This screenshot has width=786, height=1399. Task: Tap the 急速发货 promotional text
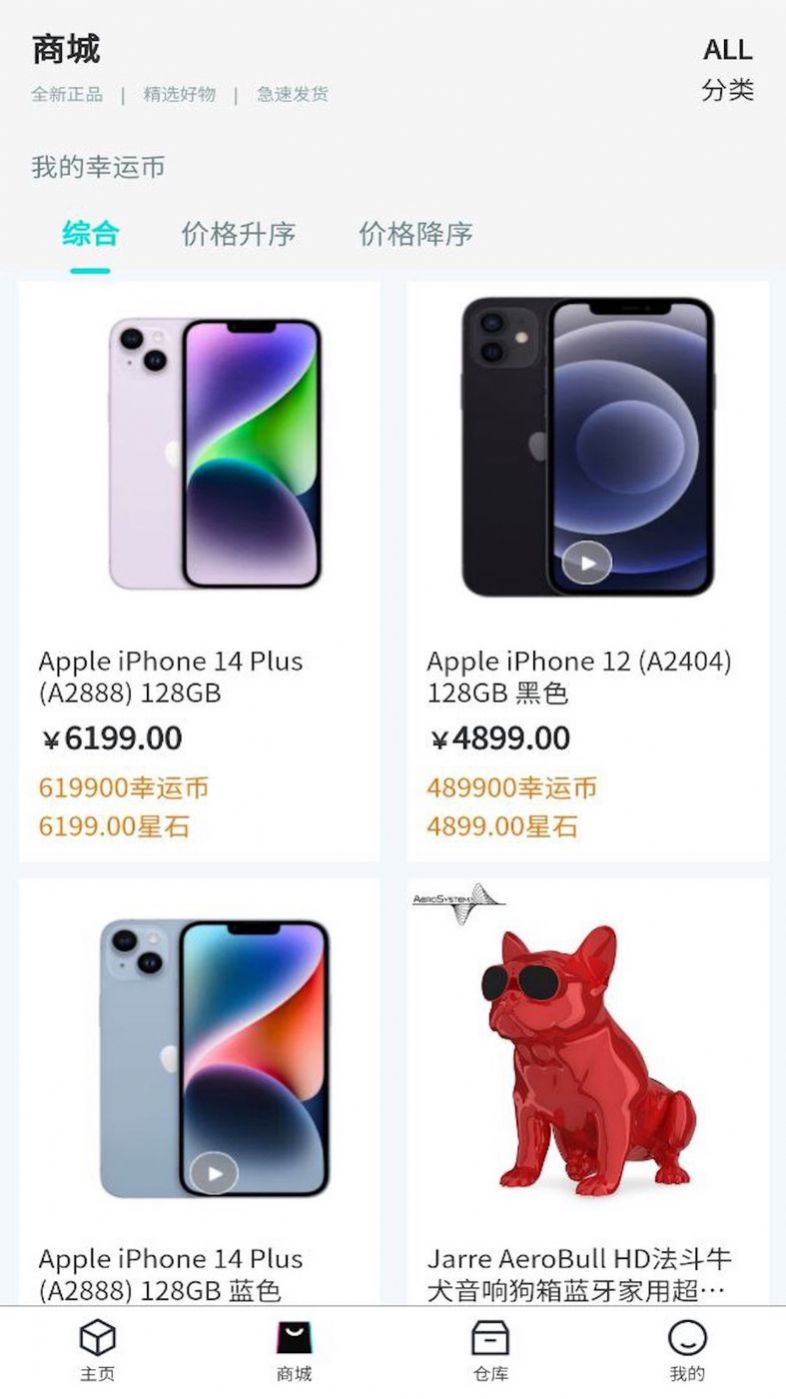pyautogui.click(x=294, y=95)
